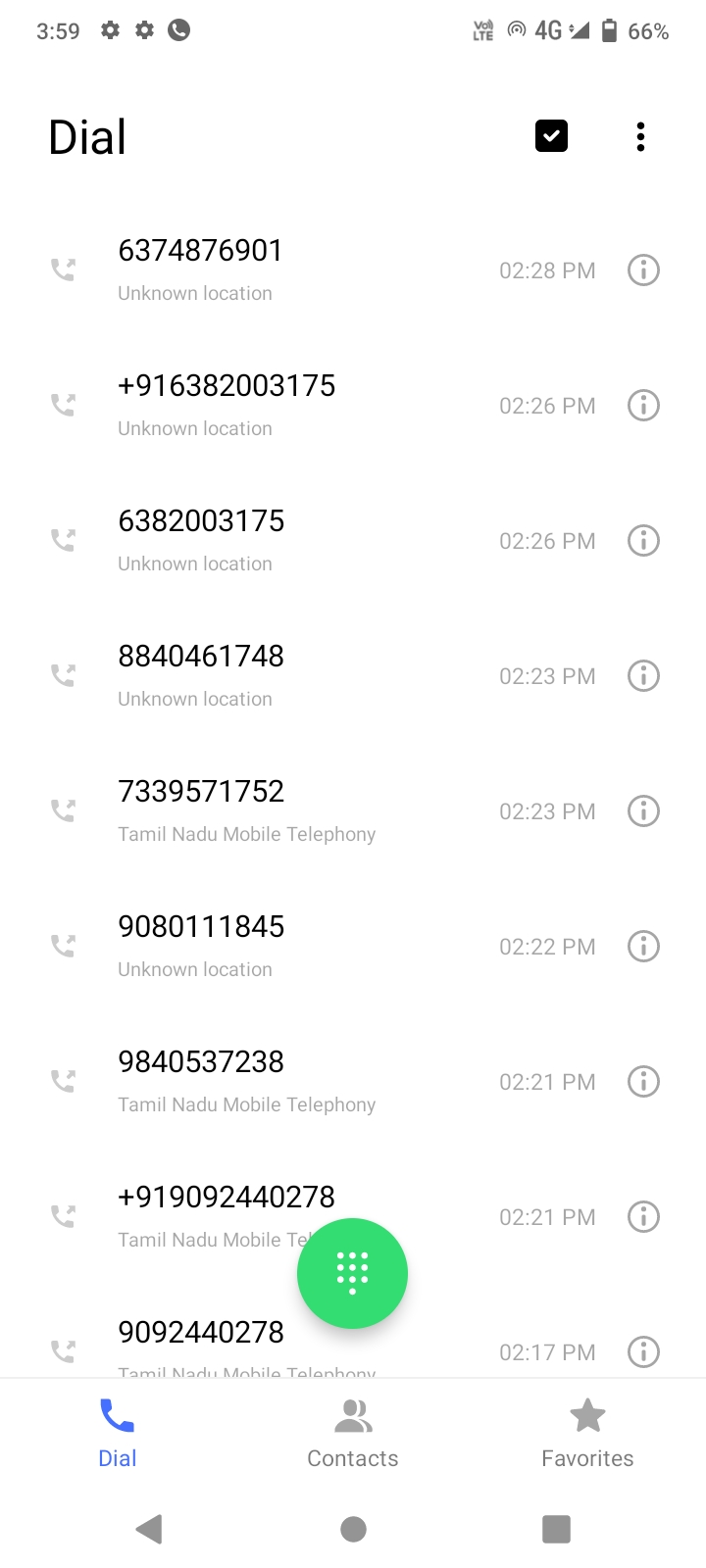Select the Dial tab
706x1568 pixels.
tap(117, 1433)
